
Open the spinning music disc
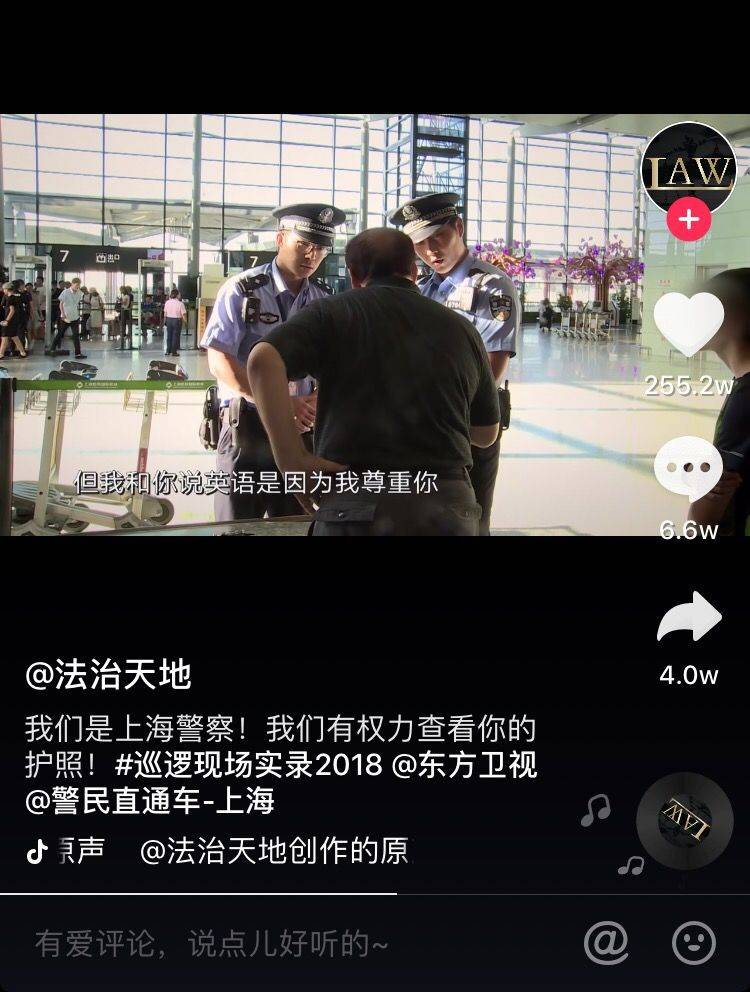684,821
